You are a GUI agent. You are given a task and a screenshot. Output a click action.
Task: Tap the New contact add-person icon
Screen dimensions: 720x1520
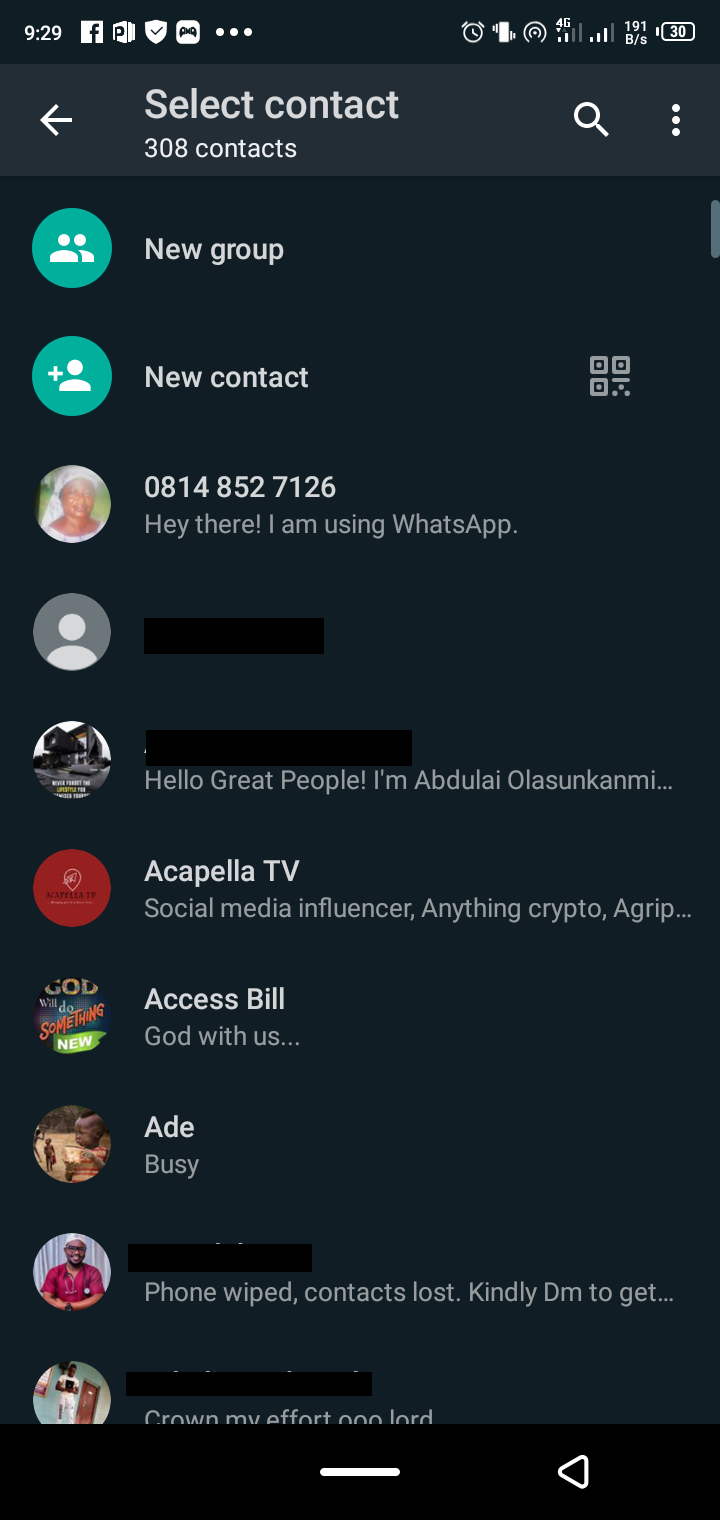[72, 376]
